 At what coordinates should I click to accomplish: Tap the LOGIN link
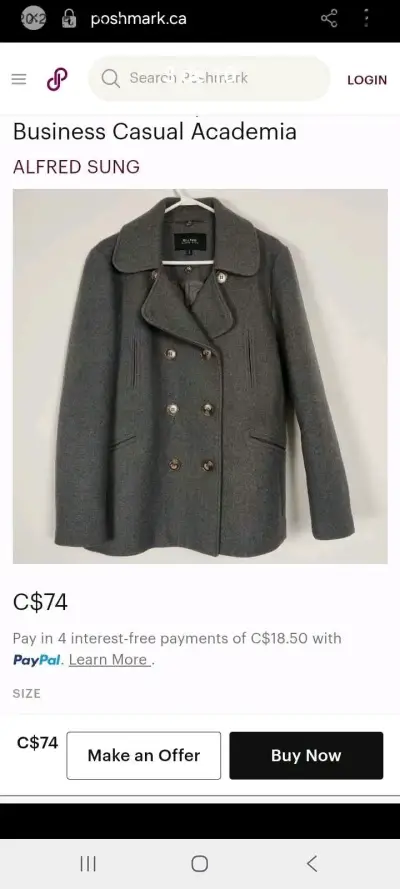click(367, 80)
